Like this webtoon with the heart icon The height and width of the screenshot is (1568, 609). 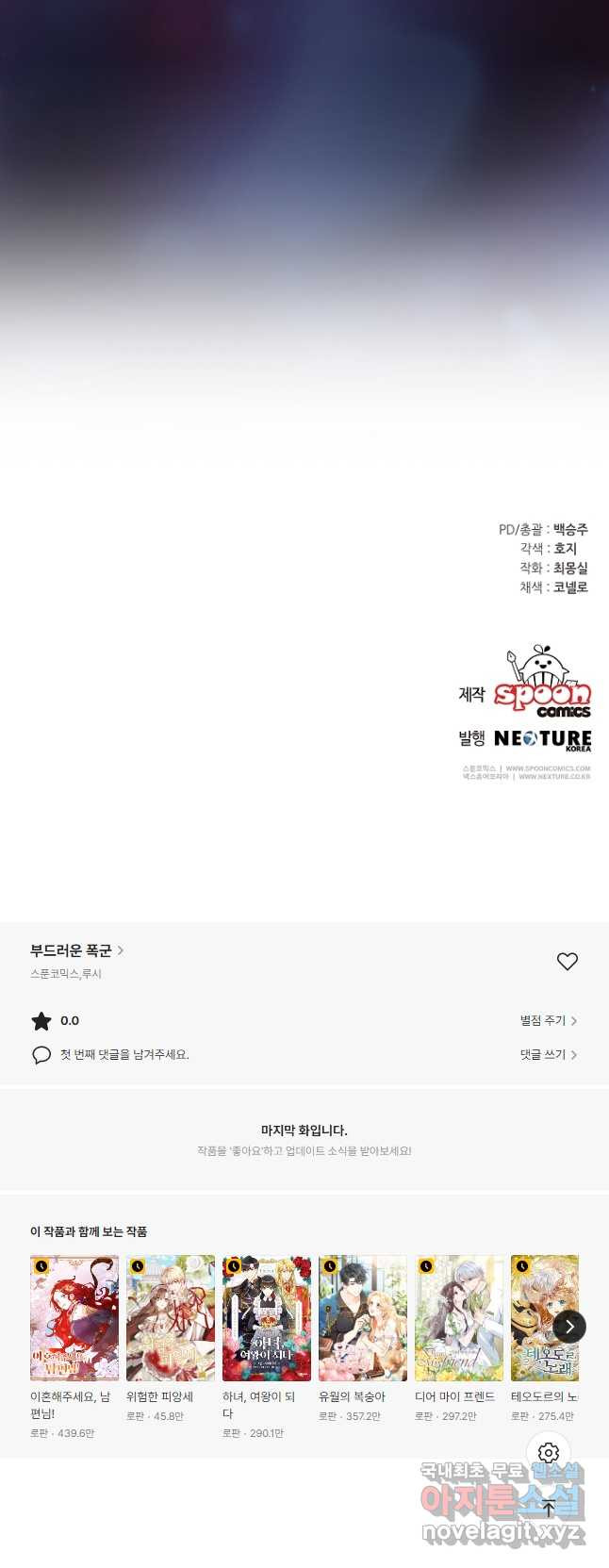(567, 961)
